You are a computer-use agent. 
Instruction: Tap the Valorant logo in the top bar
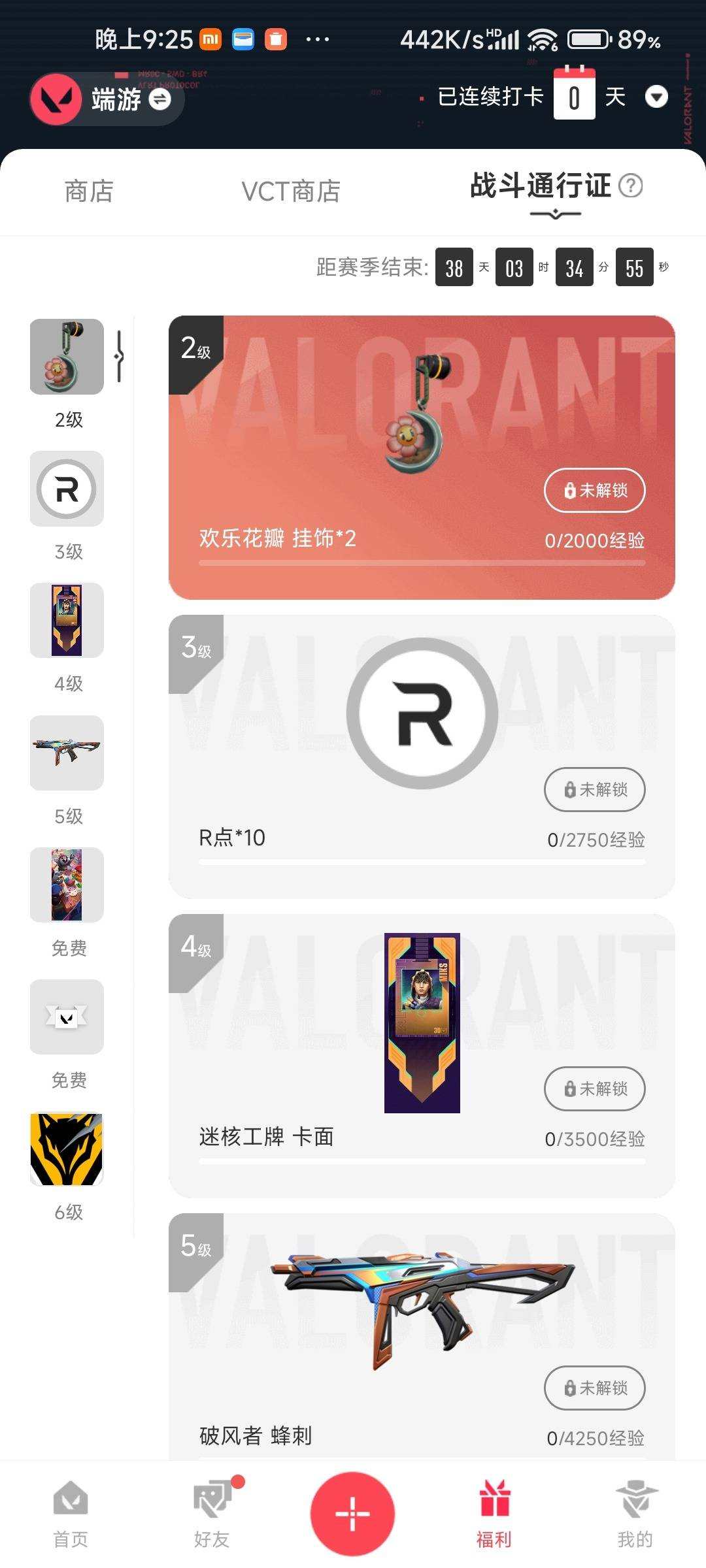pos(58,99)
